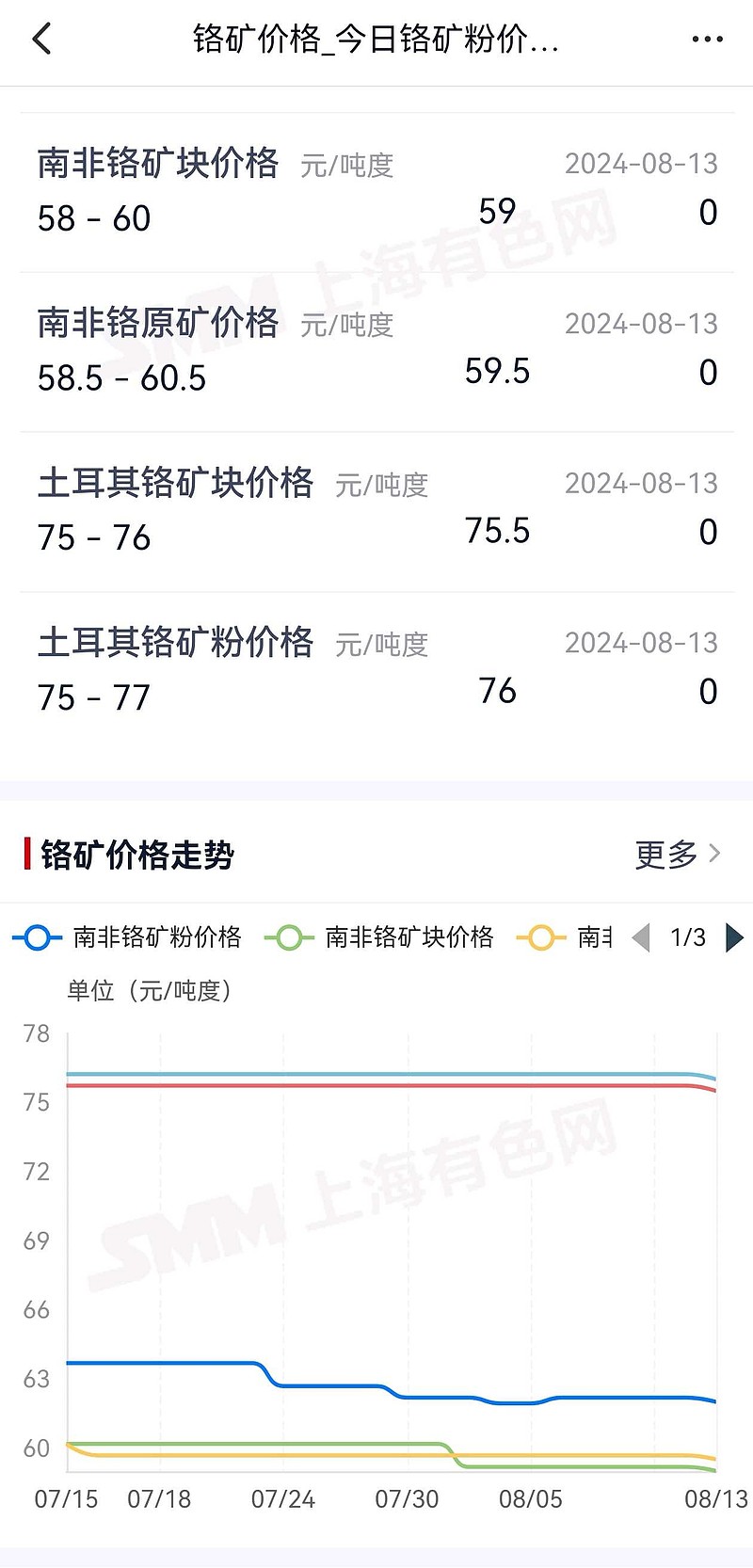Go to the previous legend page
Screen dimensions: 753x1568
[641, 937]
